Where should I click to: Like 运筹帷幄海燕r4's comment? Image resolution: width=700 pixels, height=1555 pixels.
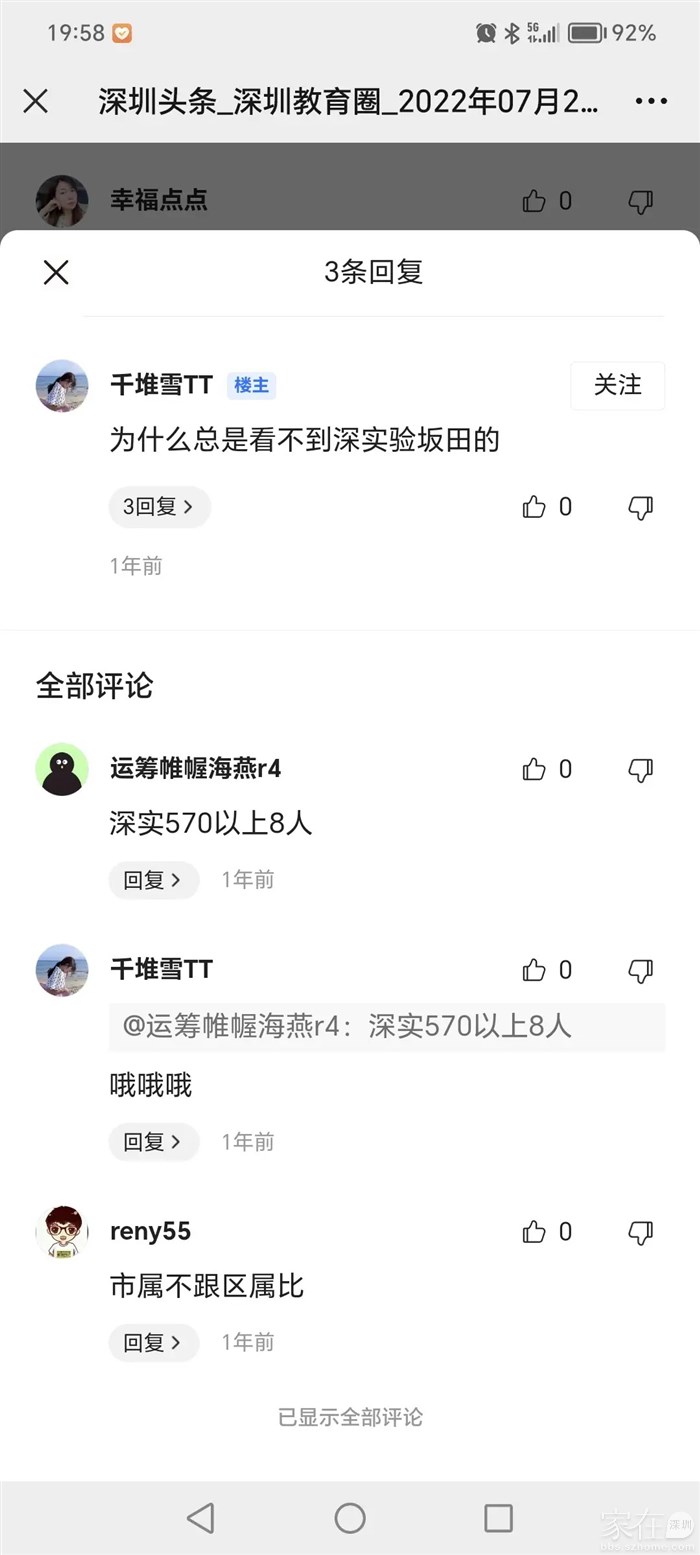[535, 769]
